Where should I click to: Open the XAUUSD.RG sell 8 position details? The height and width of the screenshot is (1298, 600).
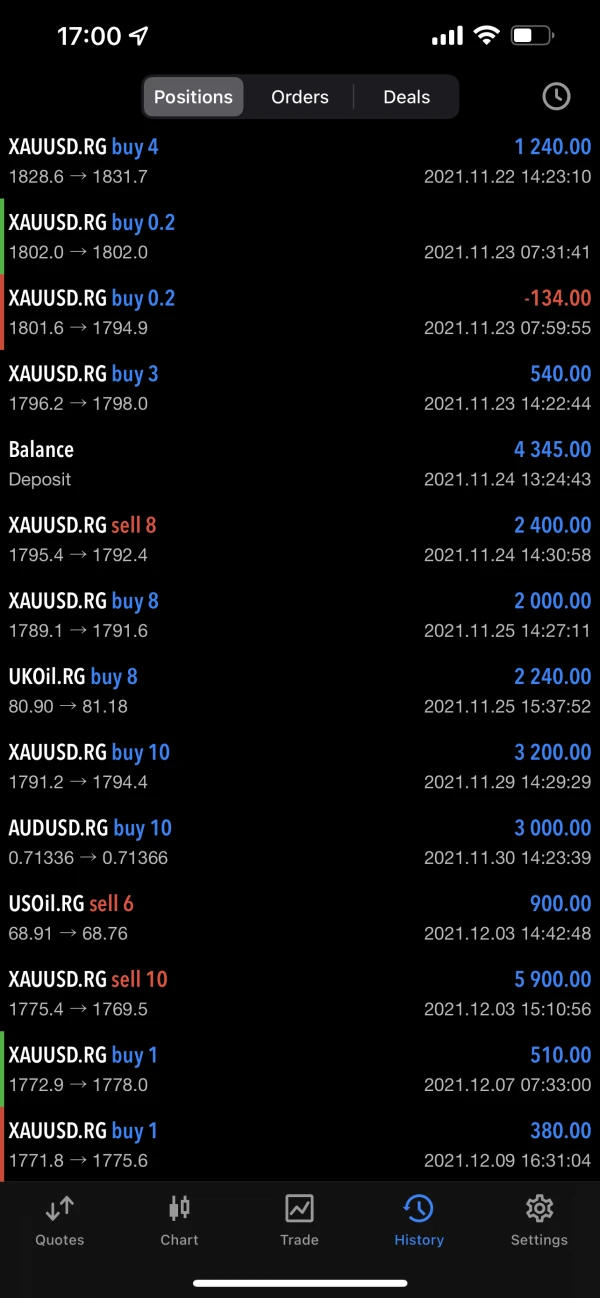[x=300, y=540]
